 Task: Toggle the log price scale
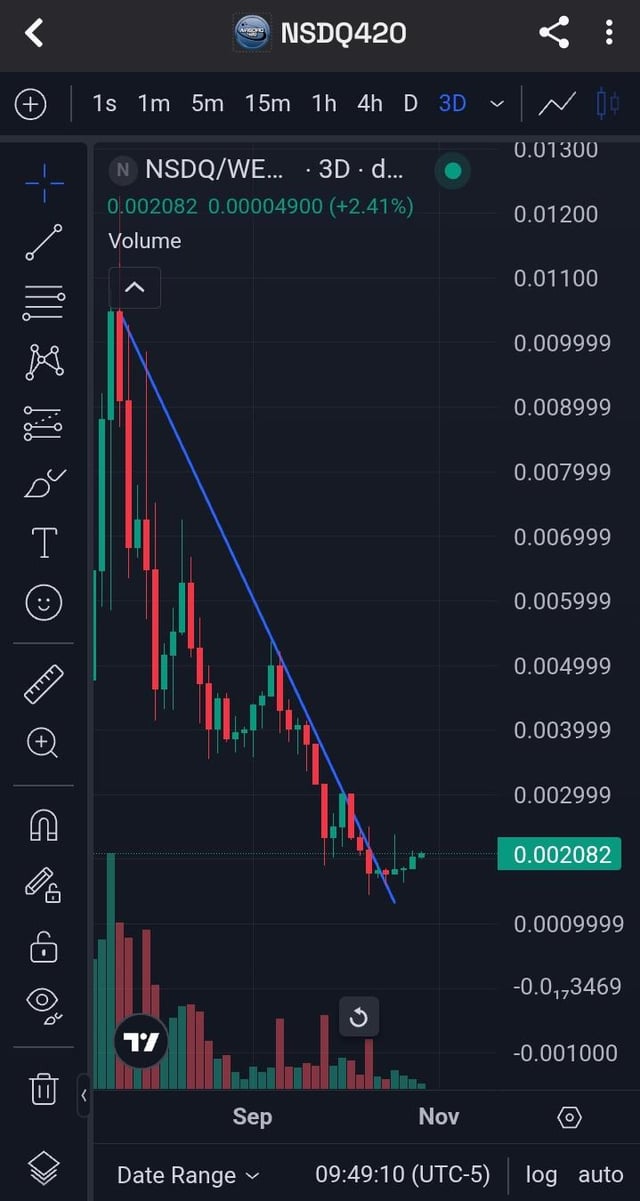[x=541, y=1175]
